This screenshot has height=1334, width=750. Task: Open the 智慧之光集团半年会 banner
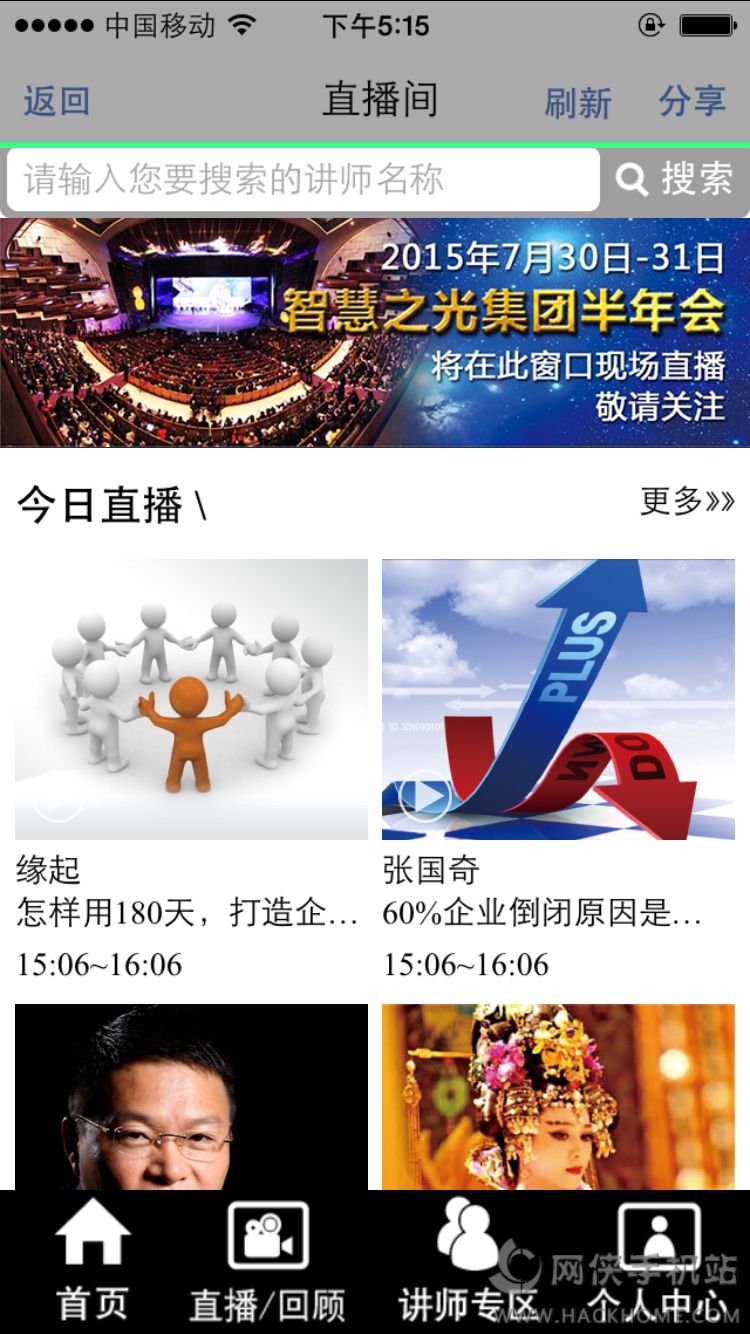tap(375, 332)
